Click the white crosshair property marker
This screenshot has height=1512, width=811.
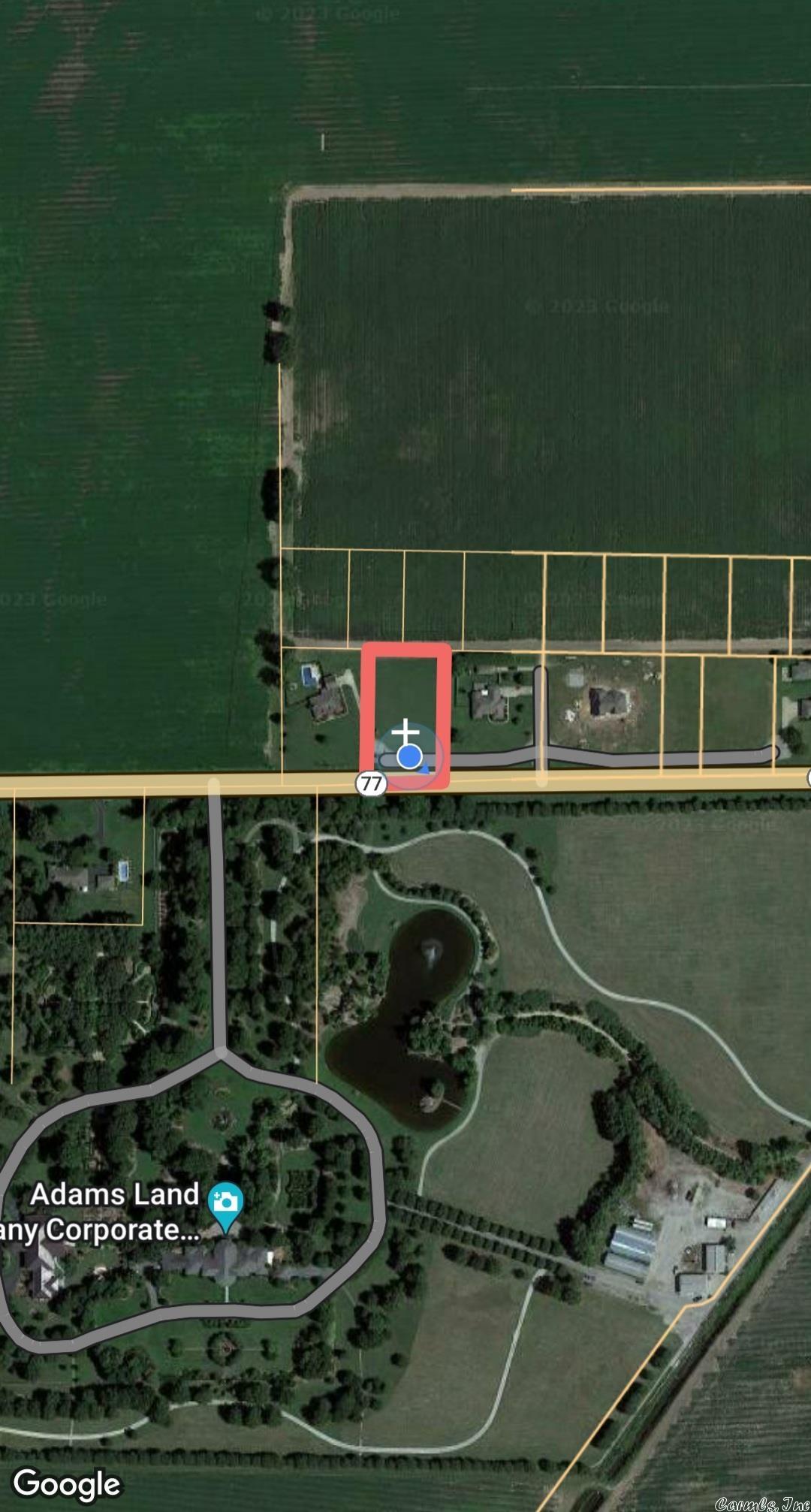(x=405, y=730)
